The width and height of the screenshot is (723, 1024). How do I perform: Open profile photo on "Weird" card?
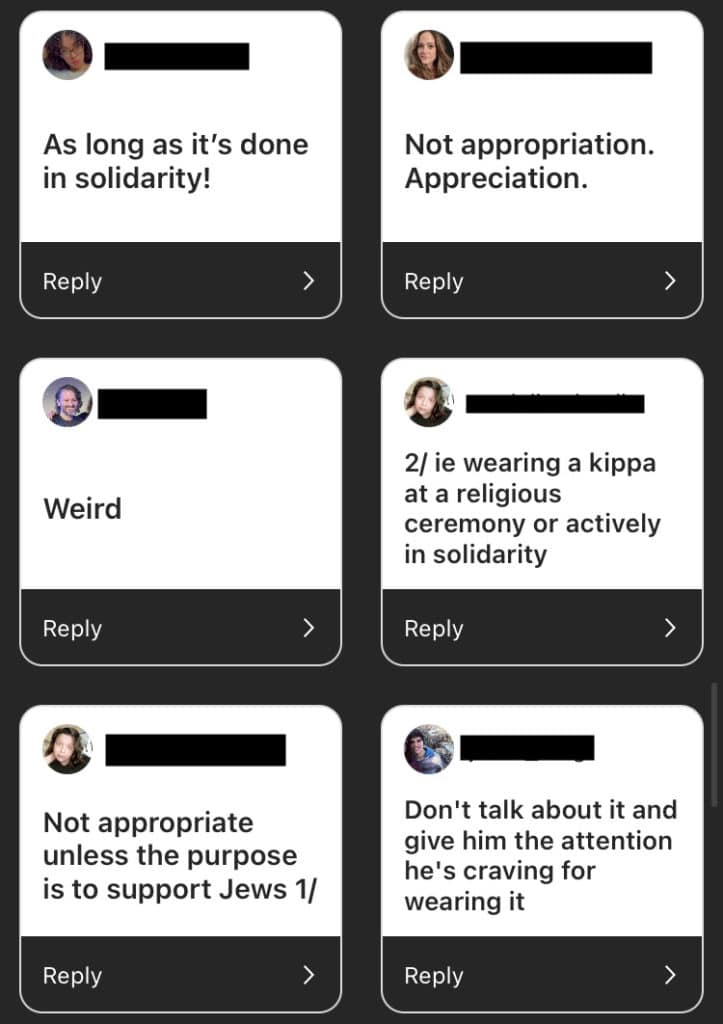pyautogui.click(x=68, y=402)
